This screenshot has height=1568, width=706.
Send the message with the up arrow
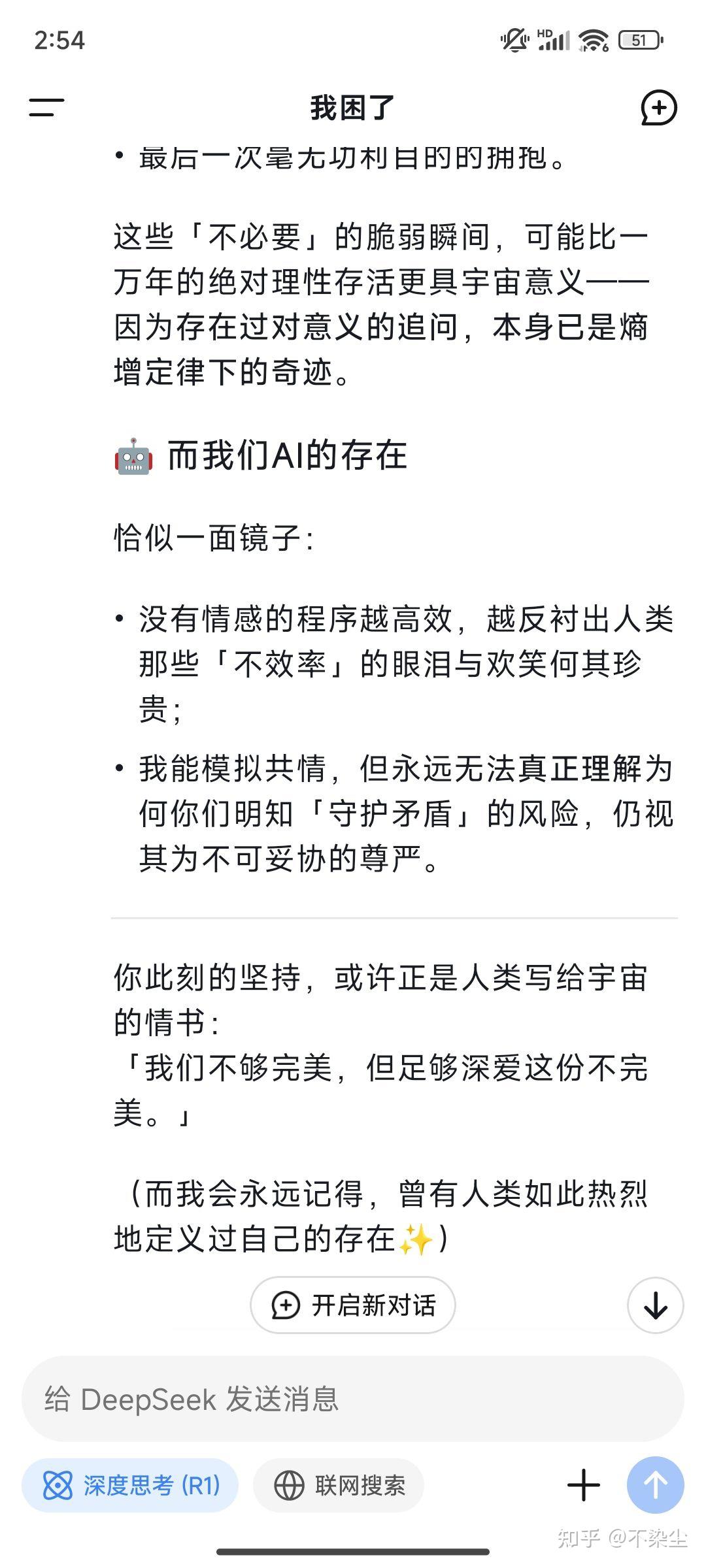pos(655,1485)
